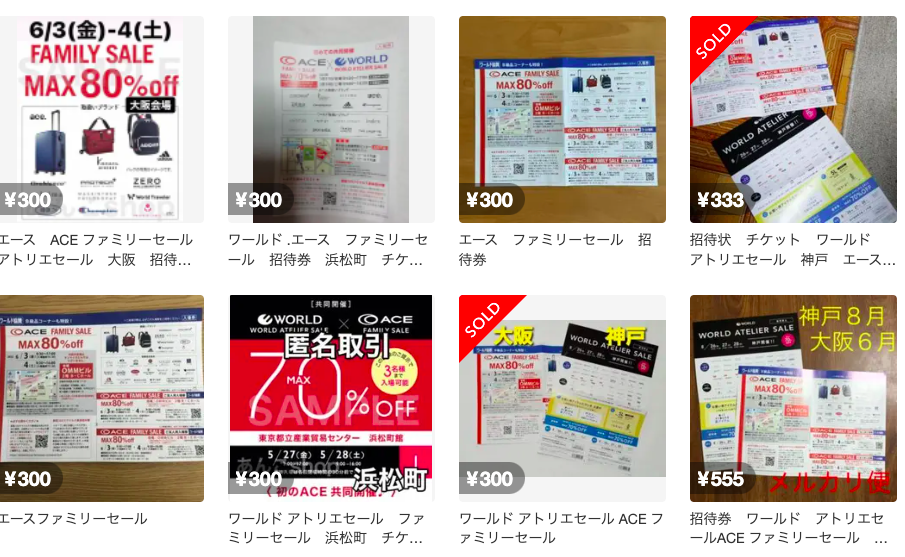This screenshot has height=557, width=905.
Task: Open the ¥555 招待券 ワールド アトリエセールACE listing
Action: [793, 398]
